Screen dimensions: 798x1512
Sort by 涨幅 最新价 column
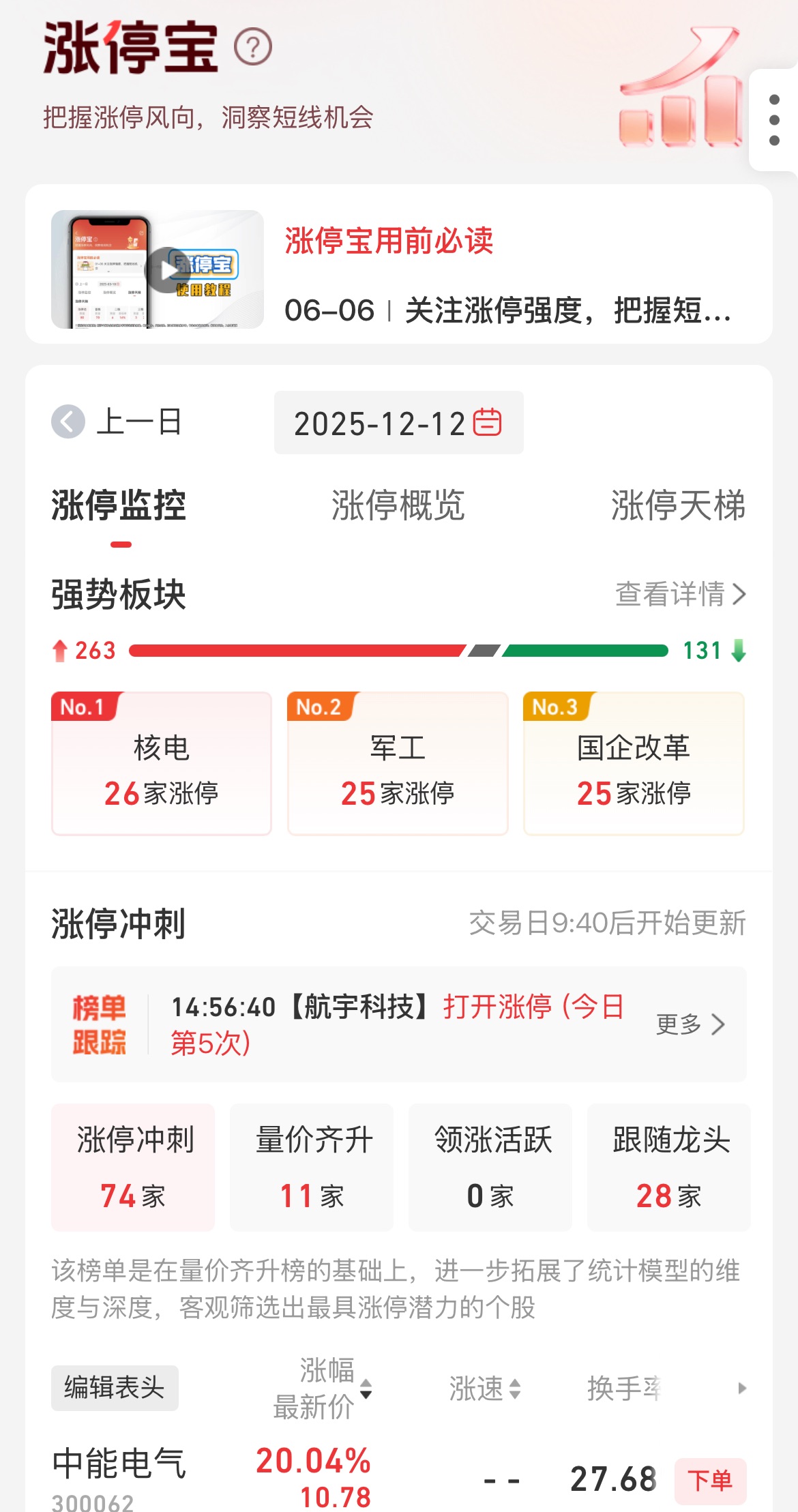(323, 1389)
